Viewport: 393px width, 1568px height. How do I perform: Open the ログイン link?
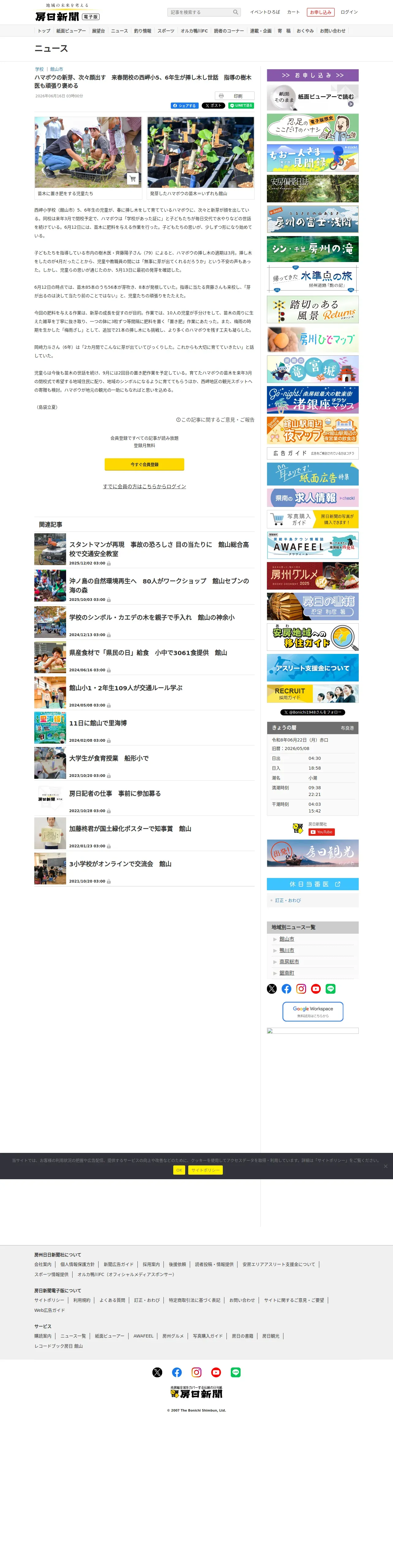pyautogui.click(x=349, y=12)
